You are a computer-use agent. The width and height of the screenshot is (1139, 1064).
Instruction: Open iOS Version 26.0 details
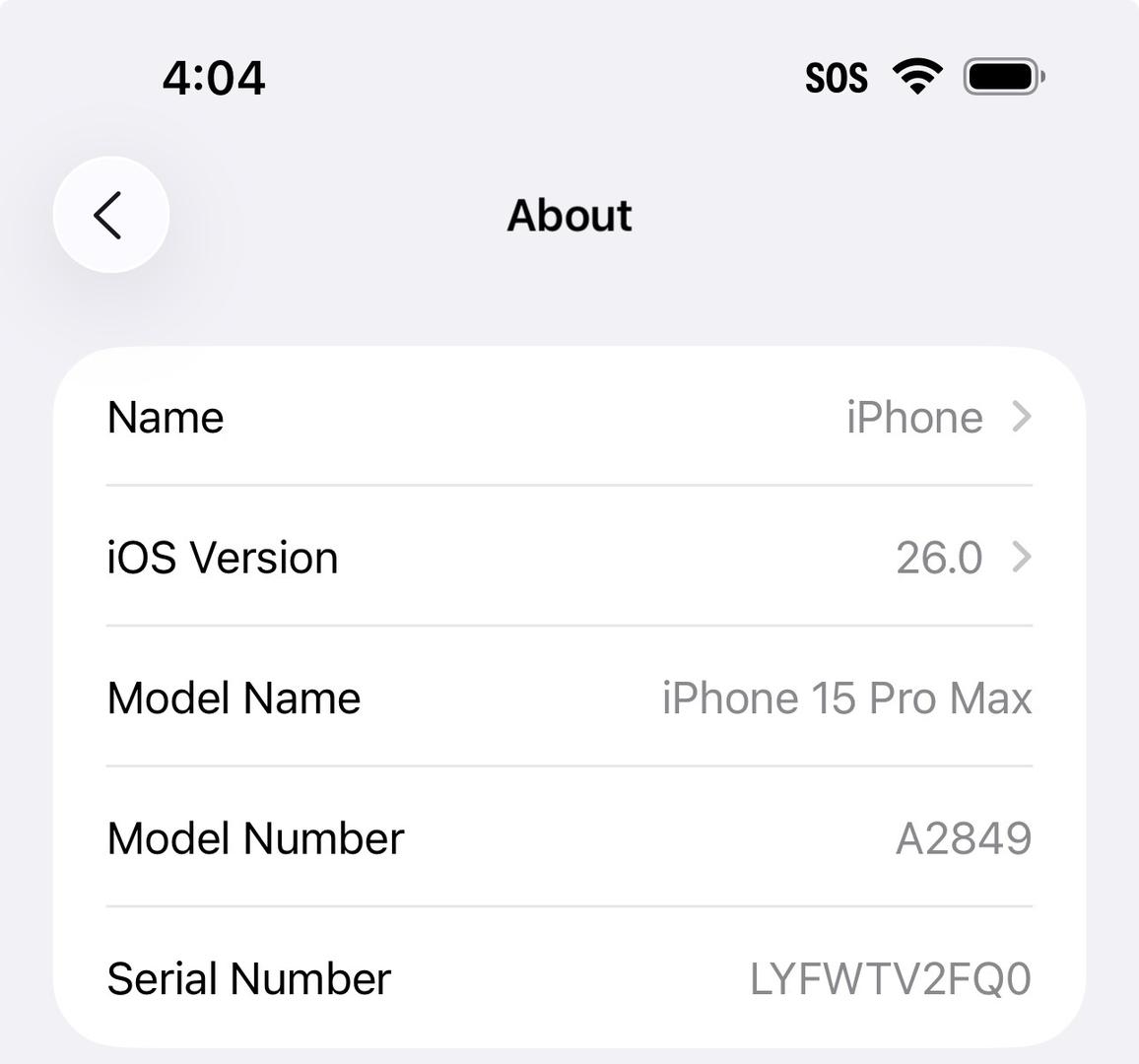[x=569, y=558]
